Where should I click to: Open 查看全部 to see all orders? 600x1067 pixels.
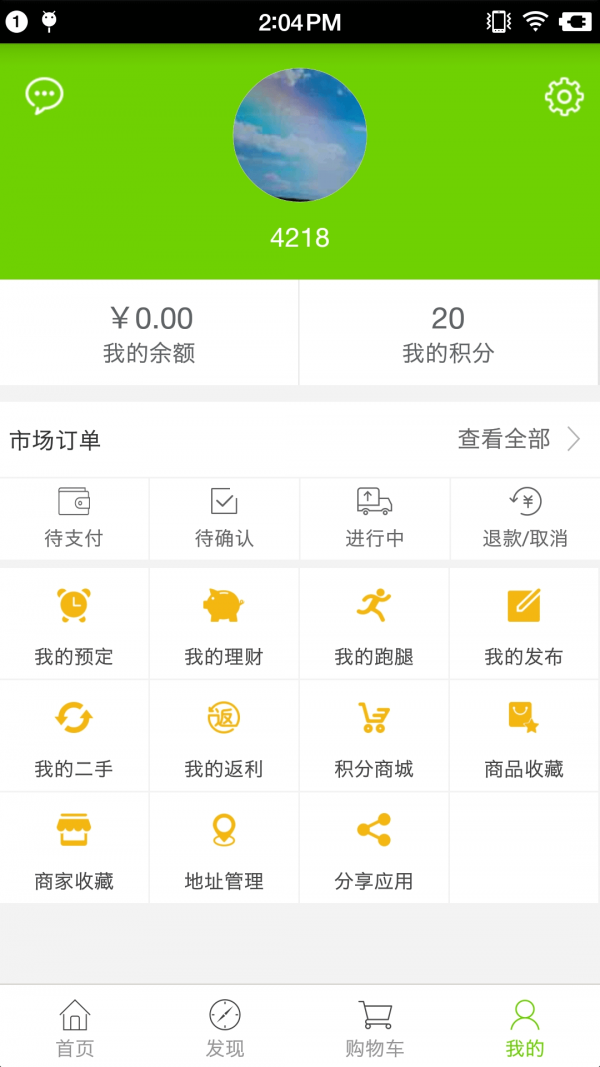click(x=518, y=439)
